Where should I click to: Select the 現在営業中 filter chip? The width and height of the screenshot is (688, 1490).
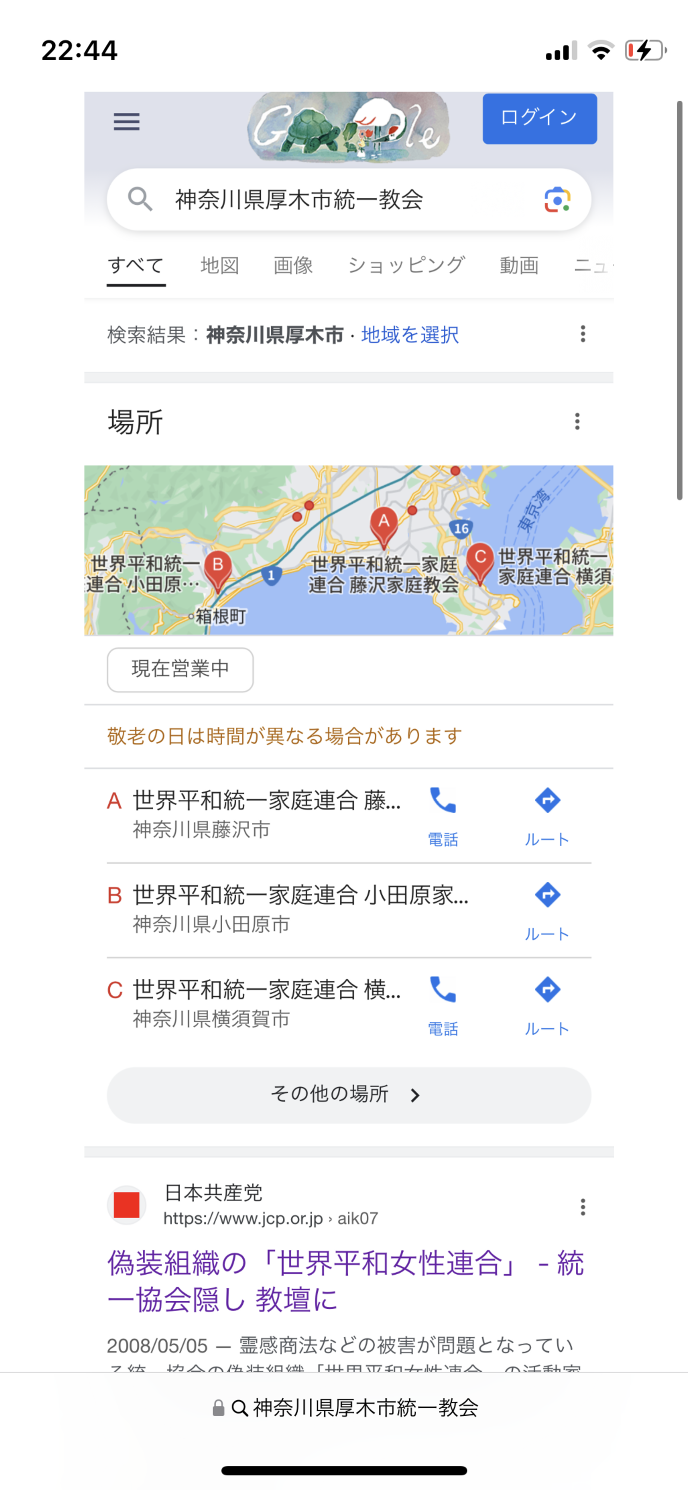pyautogui.click(x=180, y=669)
